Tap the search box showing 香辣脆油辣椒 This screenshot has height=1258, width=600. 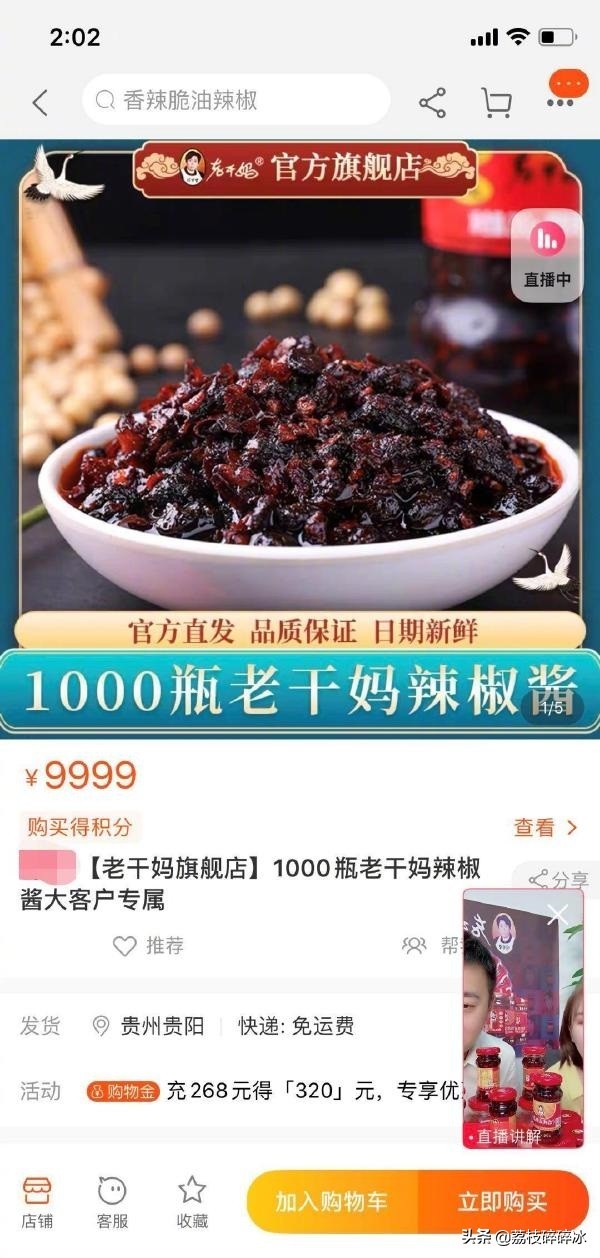[236, 100]
